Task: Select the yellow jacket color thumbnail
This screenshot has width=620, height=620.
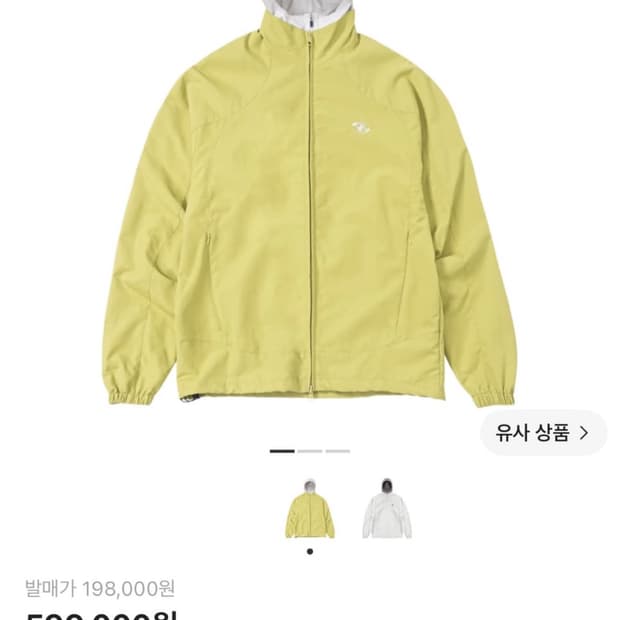Action: click(x=310, y=508)
